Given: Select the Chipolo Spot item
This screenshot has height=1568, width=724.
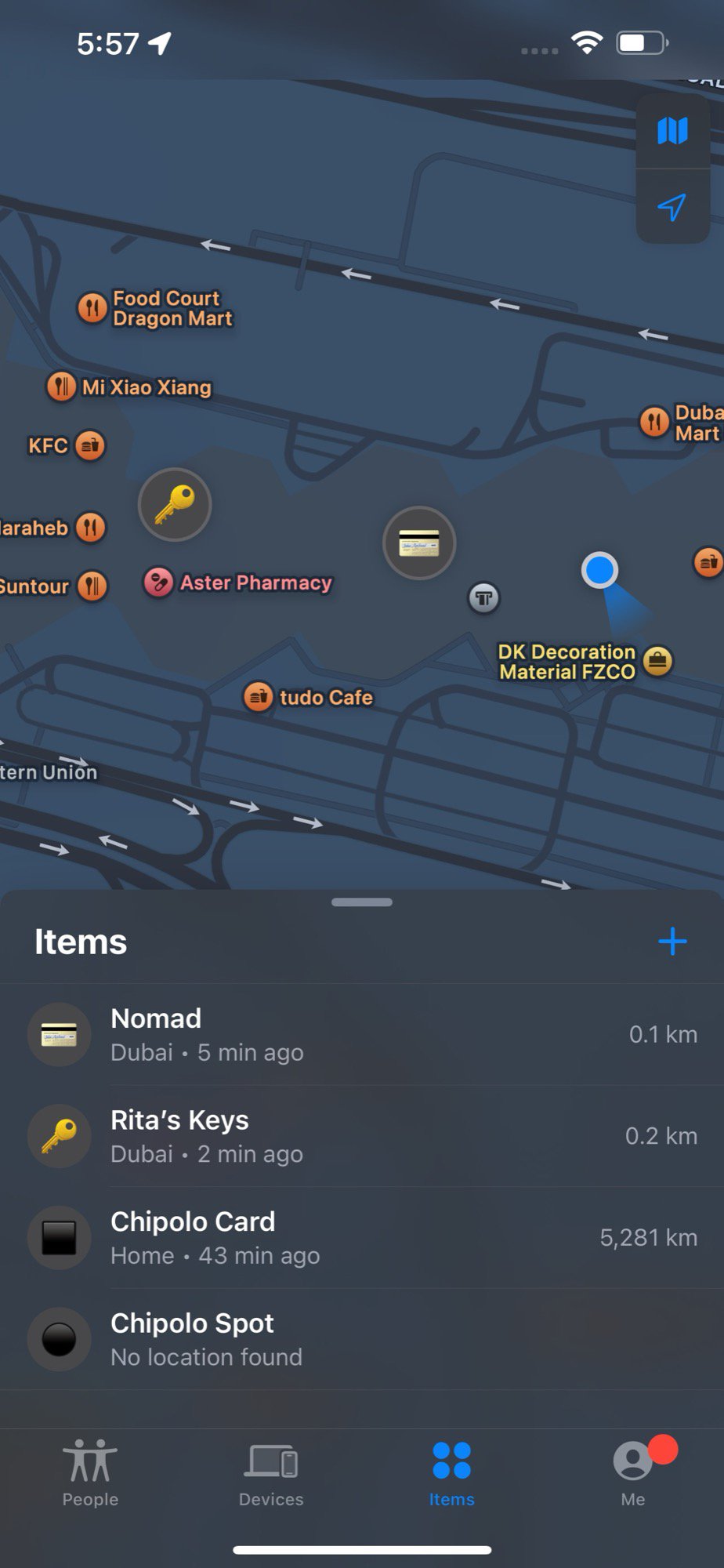Looking at the screenshot, I should 362,1339.
